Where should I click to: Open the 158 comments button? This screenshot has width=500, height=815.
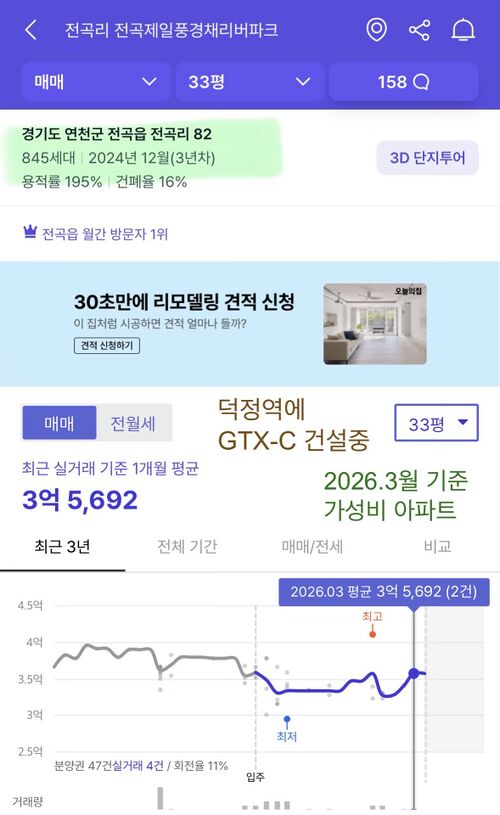(x=403, y=82)
